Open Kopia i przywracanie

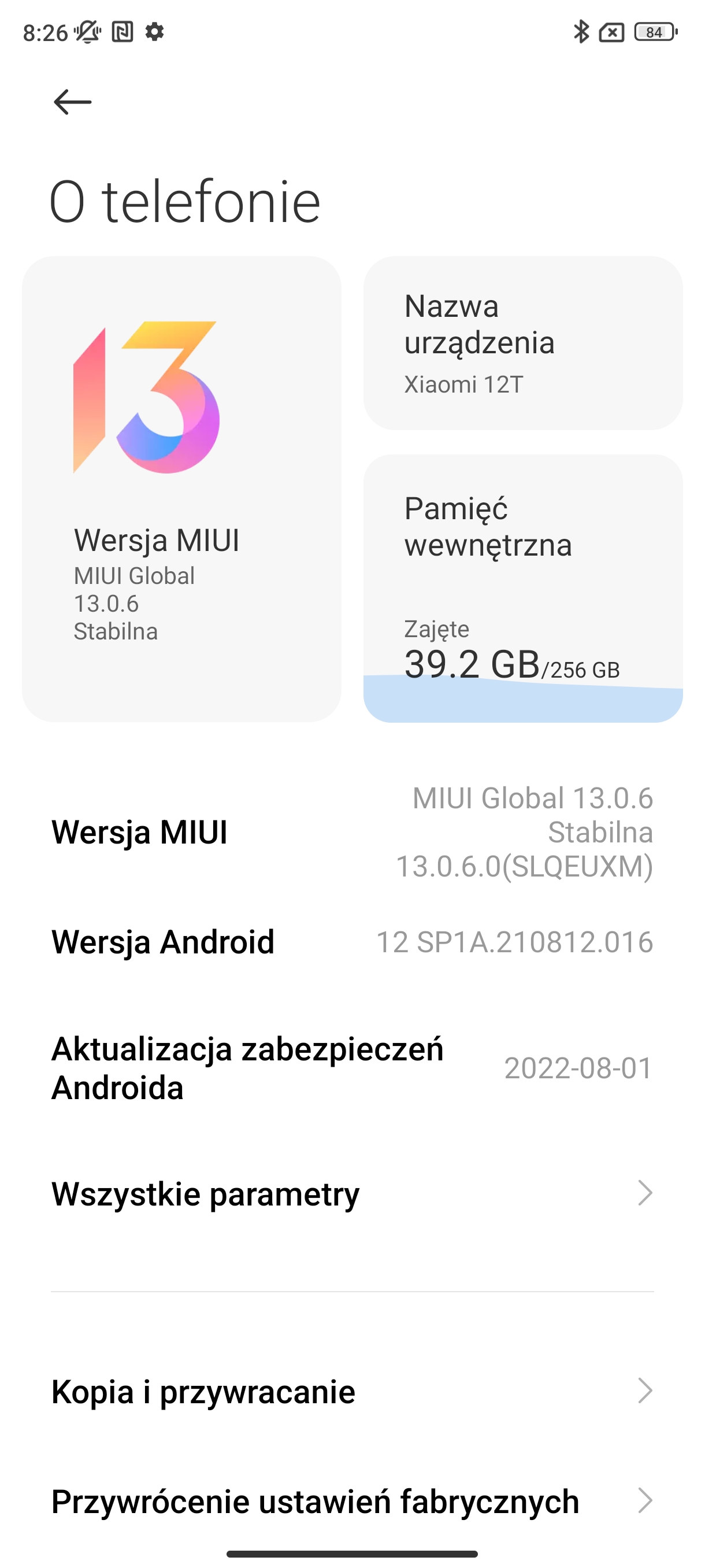352,1391
